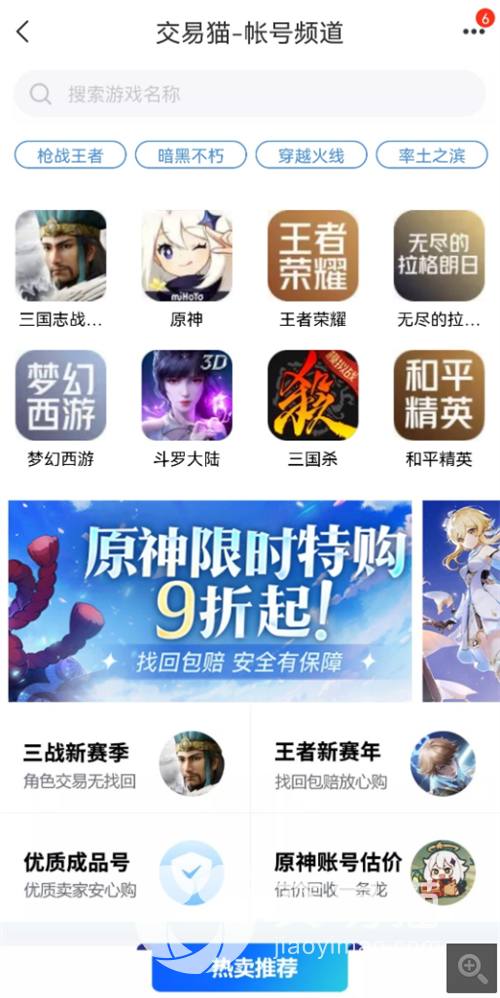Open the 斗罗大陆 game icon
The image size is (500, 998).
coord(186,395)
